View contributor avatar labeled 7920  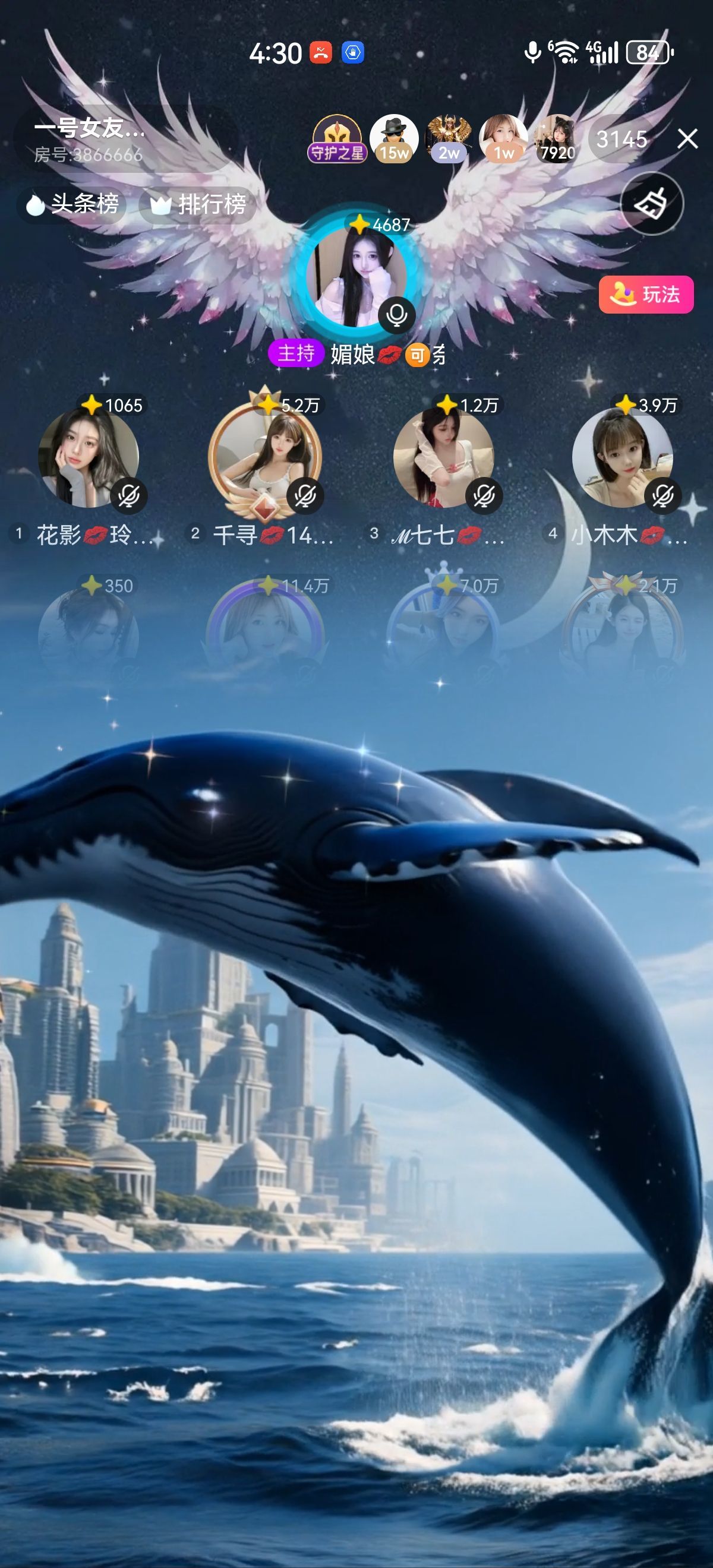coord(557,138)
